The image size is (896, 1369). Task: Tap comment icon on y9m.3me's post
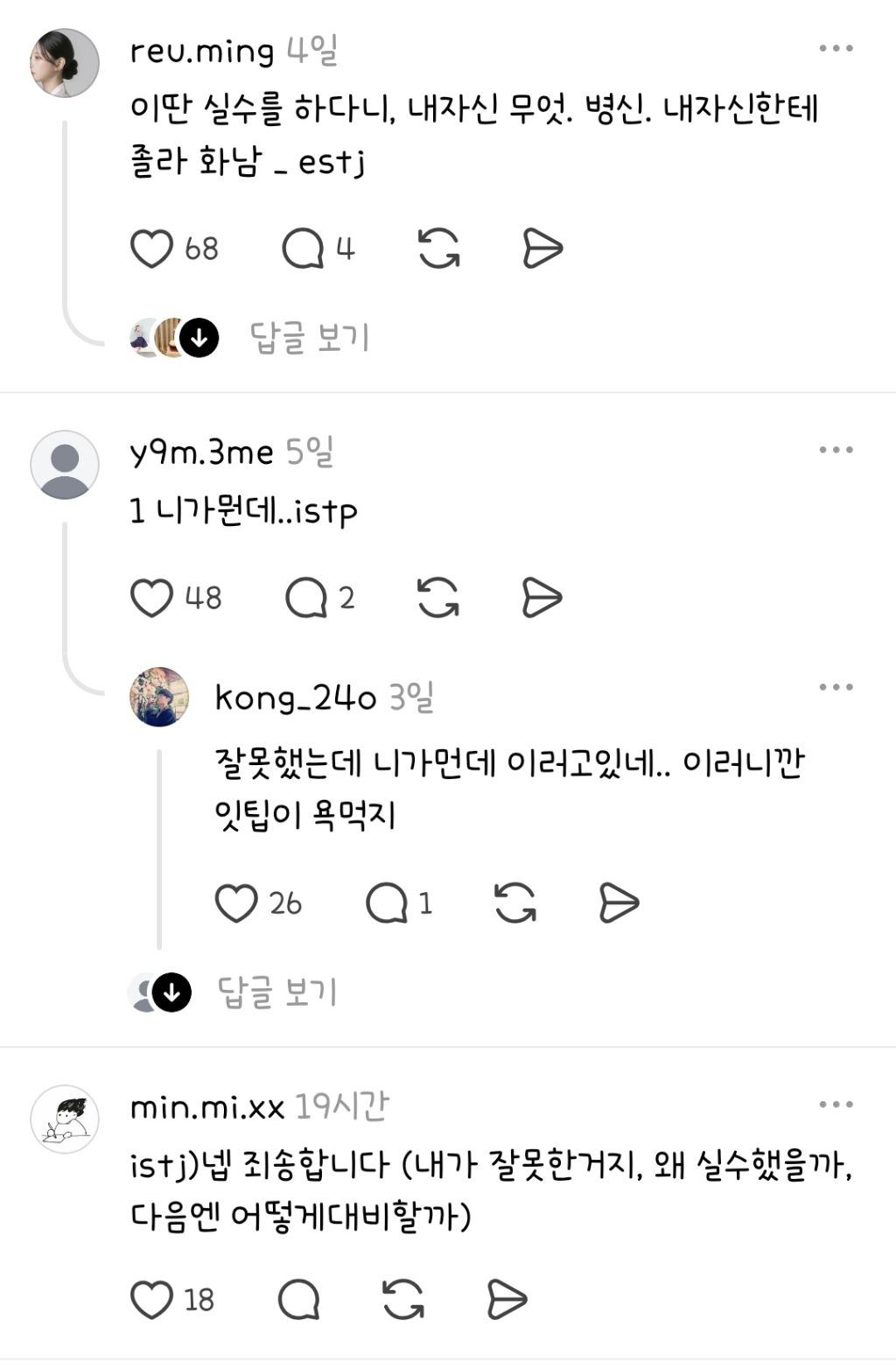[x=306, y=598]
